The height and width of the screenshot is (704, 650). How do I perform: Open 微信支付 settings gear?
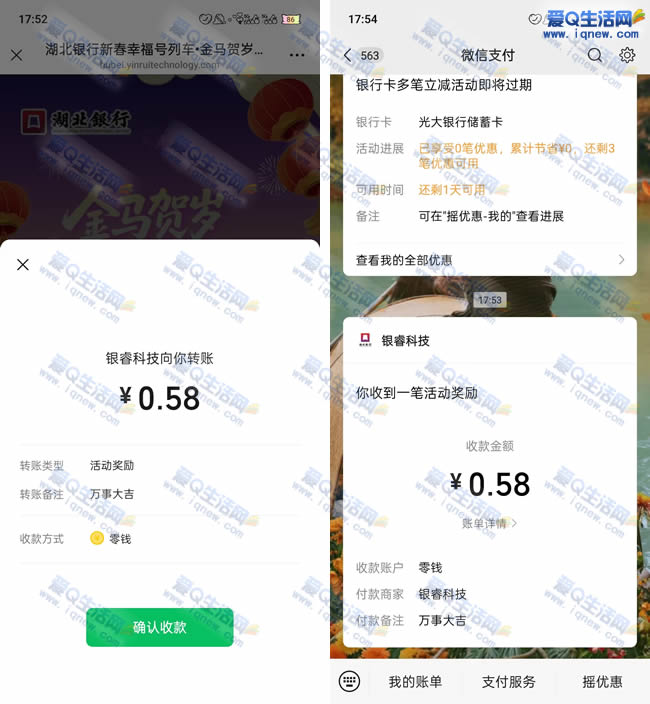627,55
